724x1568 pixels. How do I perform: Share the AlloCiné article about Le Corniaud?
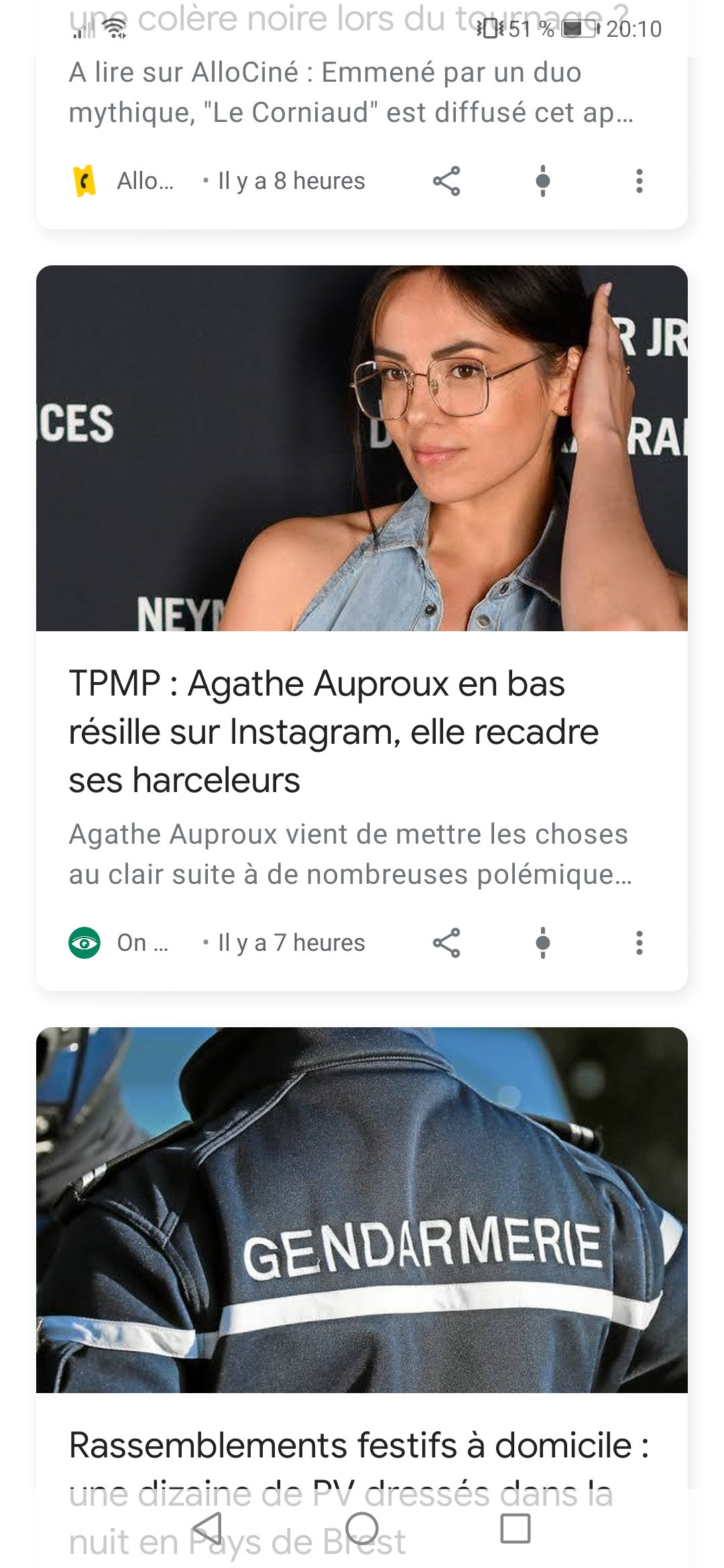coord(446,181)
